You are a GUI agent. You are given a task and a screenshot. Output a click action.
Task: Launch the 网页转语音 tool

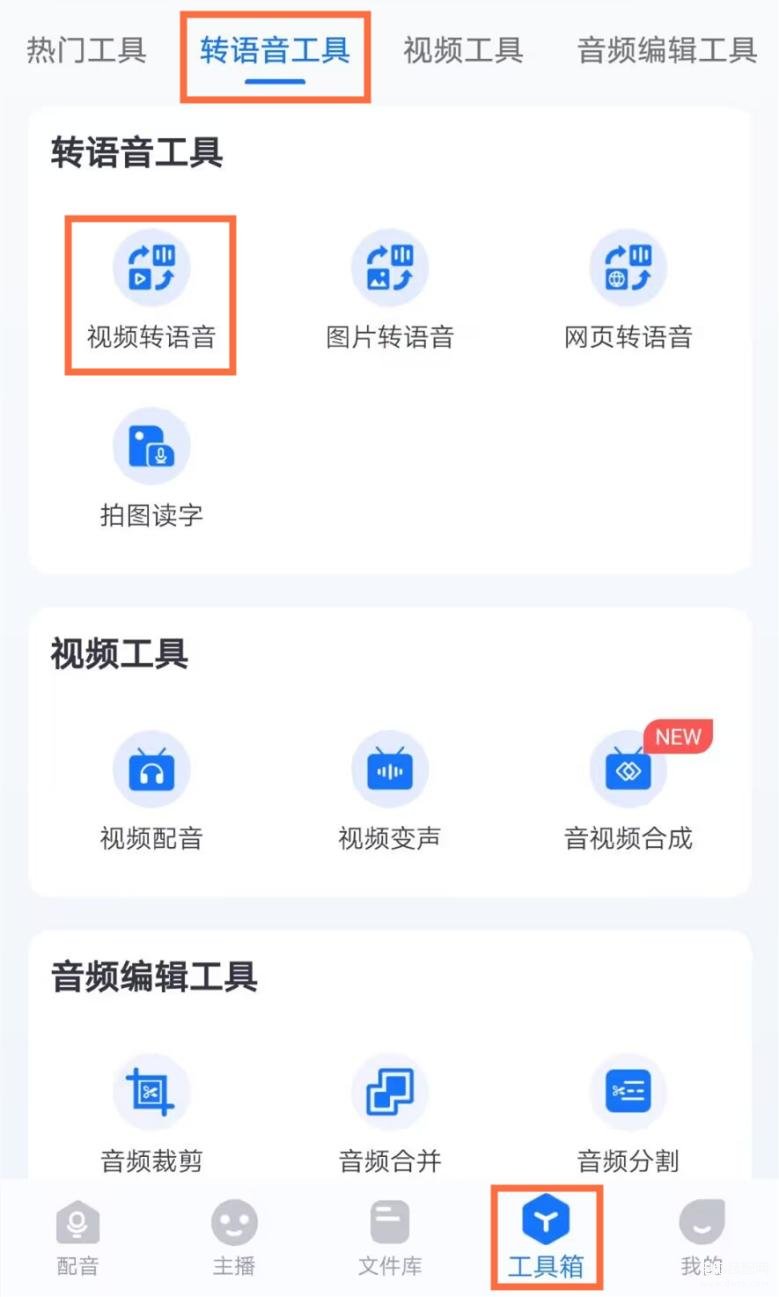(628, 290)
